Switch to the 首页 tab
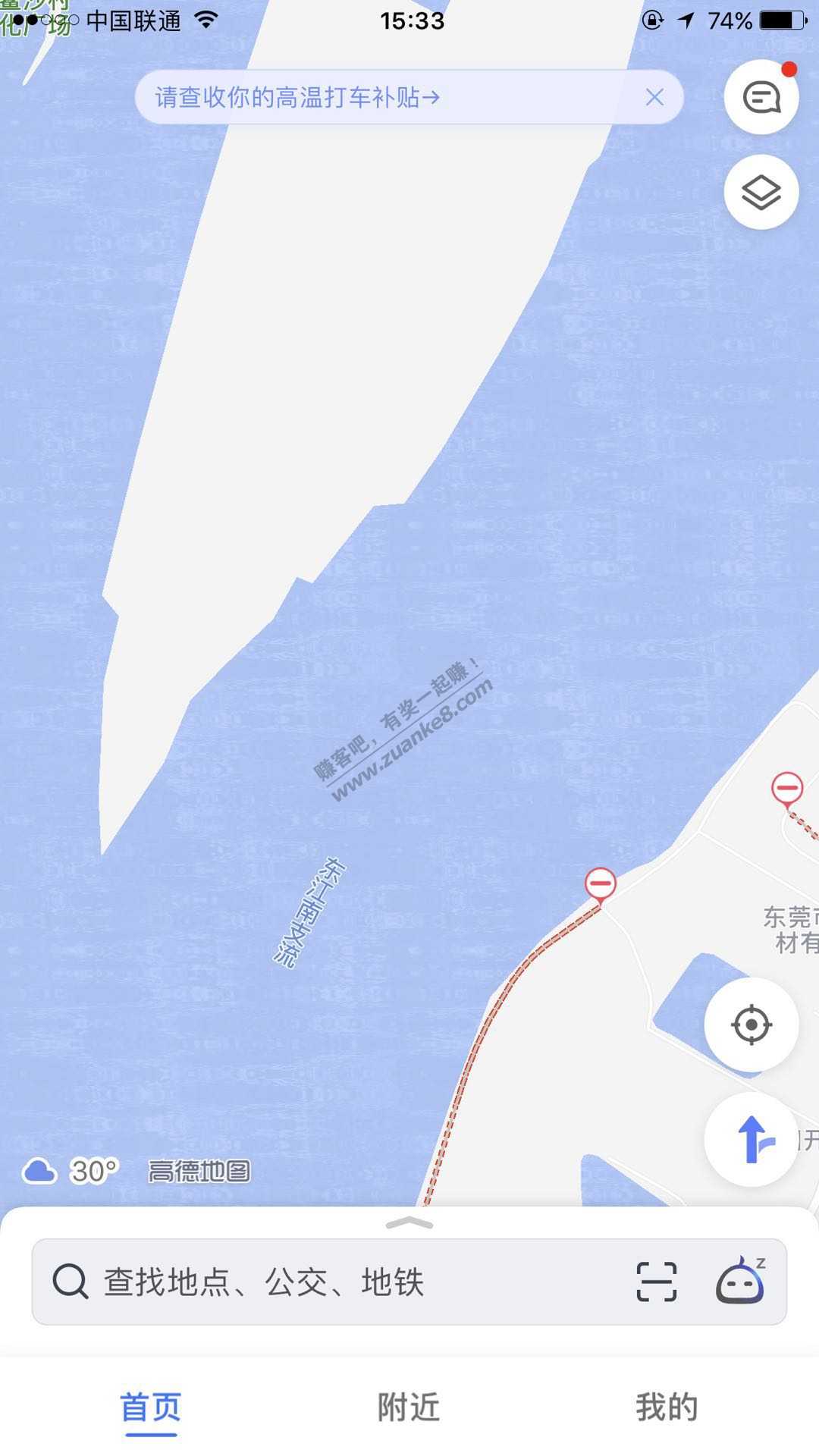819x1456 pixels. (151, 1407)
